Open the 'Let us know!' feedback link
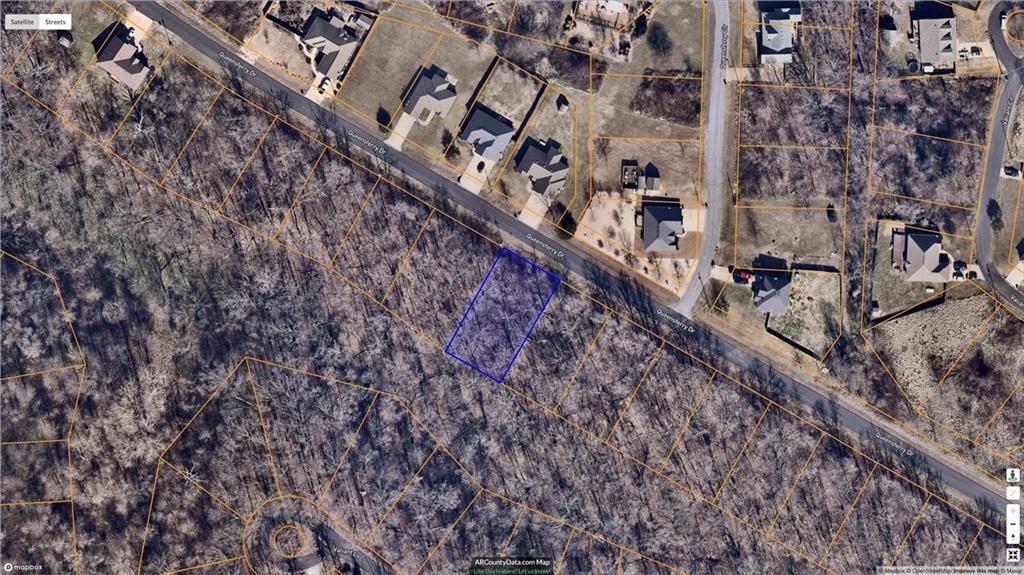1024x575 pixels. 533,571
